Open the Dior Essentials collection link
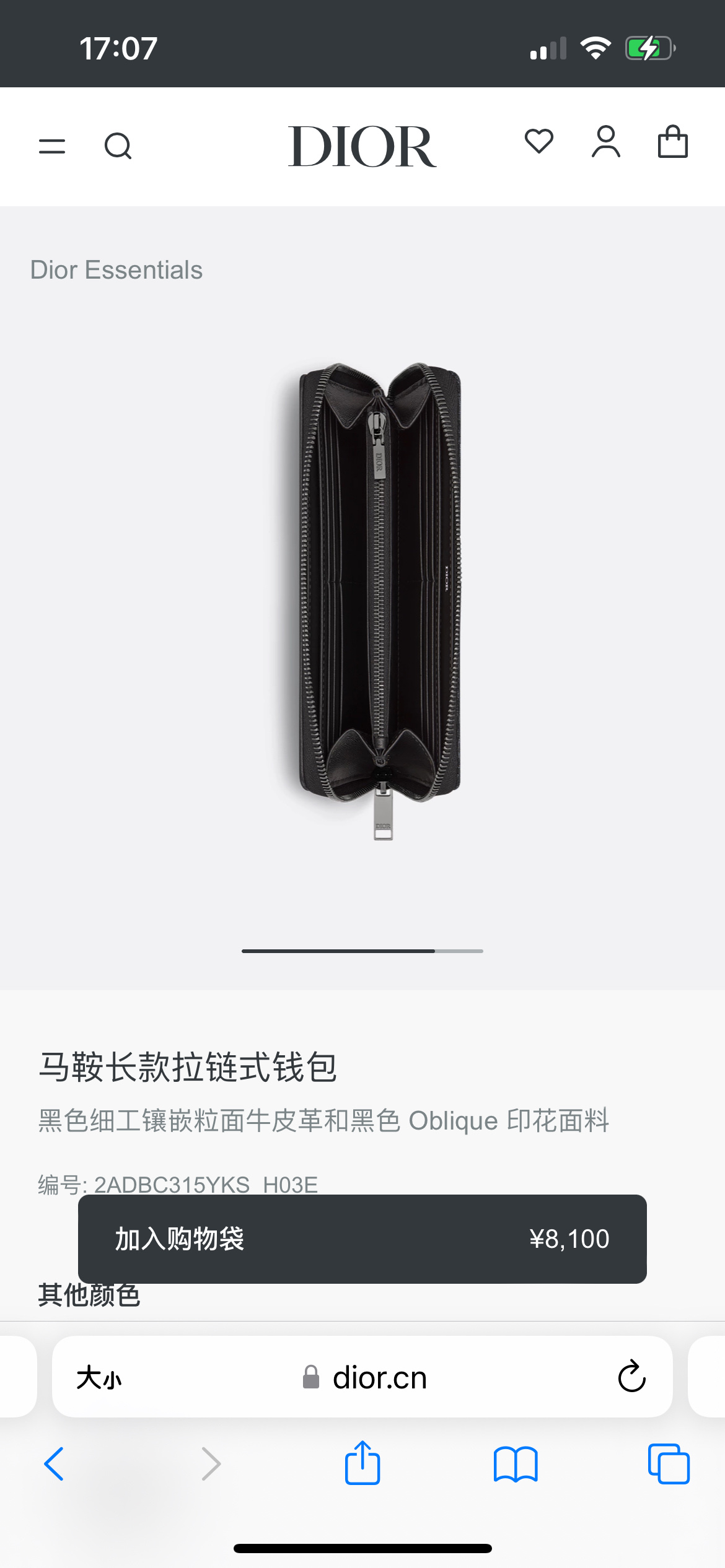Screen dimensions: 725x1568 116,270
